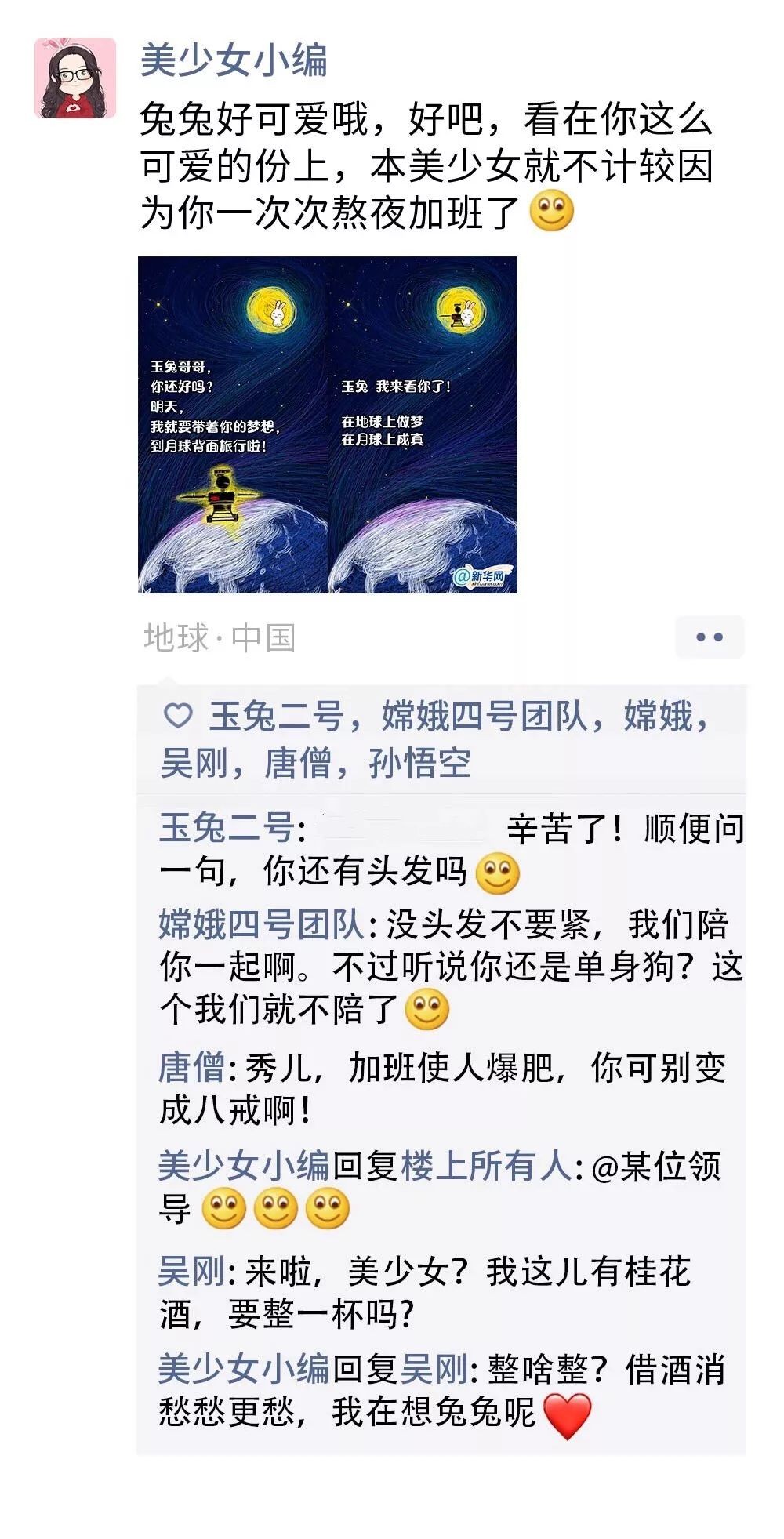Open 玉兔二号's profile from the likes list
The height and width of the screenshot is (1539, 784).
pos(276,717)
